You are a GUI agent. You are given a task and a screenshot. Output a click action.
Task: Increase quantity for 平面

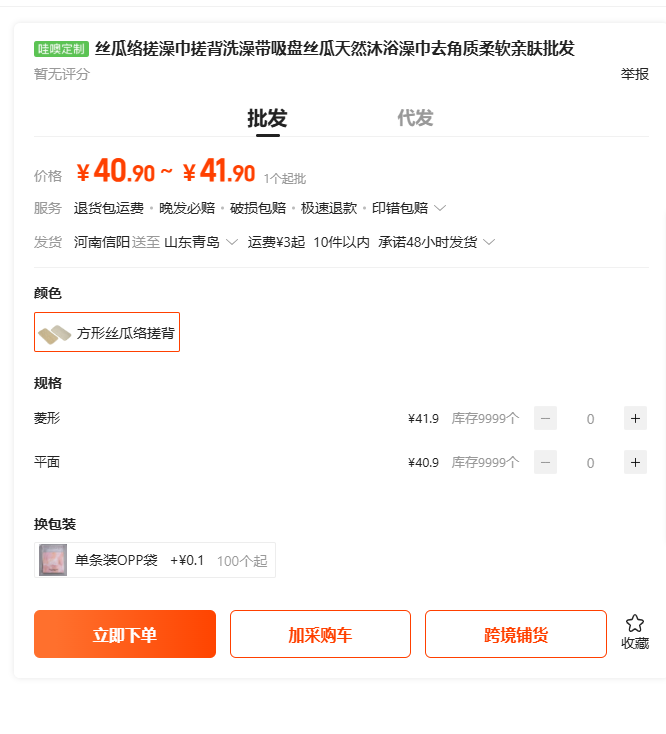click(x=635, y=462)
